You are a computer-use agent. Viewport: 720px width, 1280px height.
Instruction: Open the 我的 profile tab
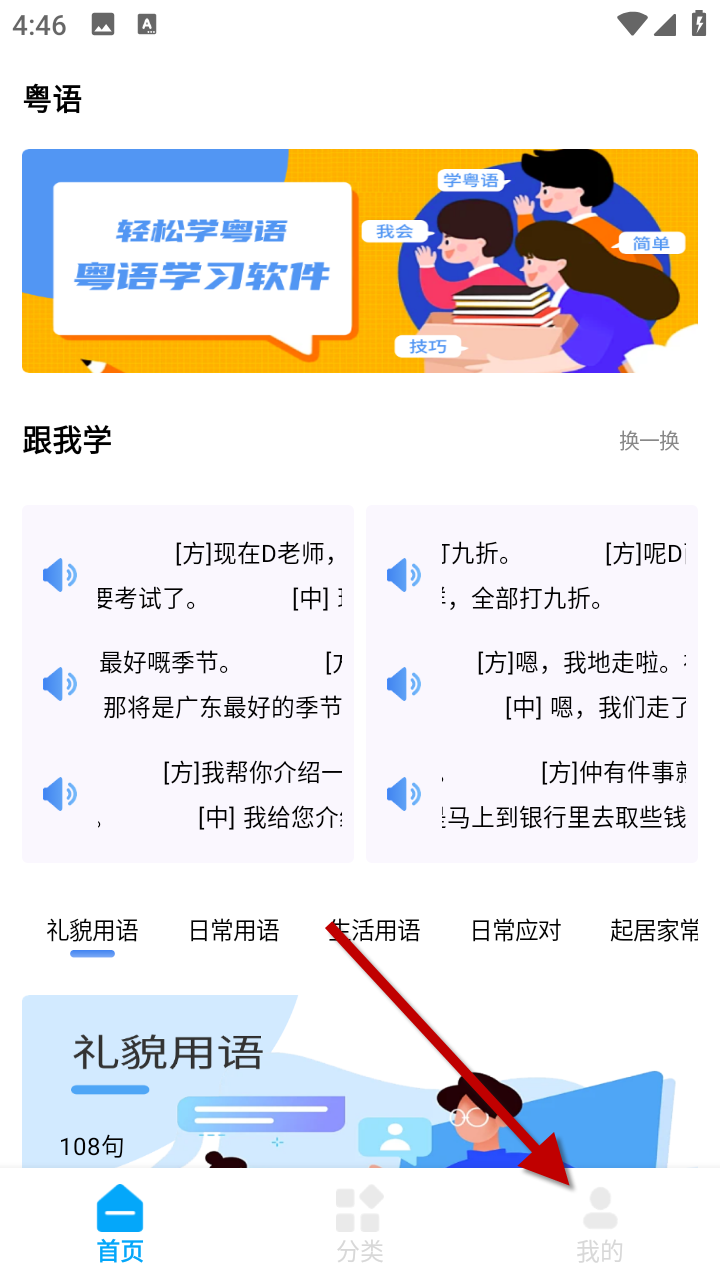tap(600, 1224)
